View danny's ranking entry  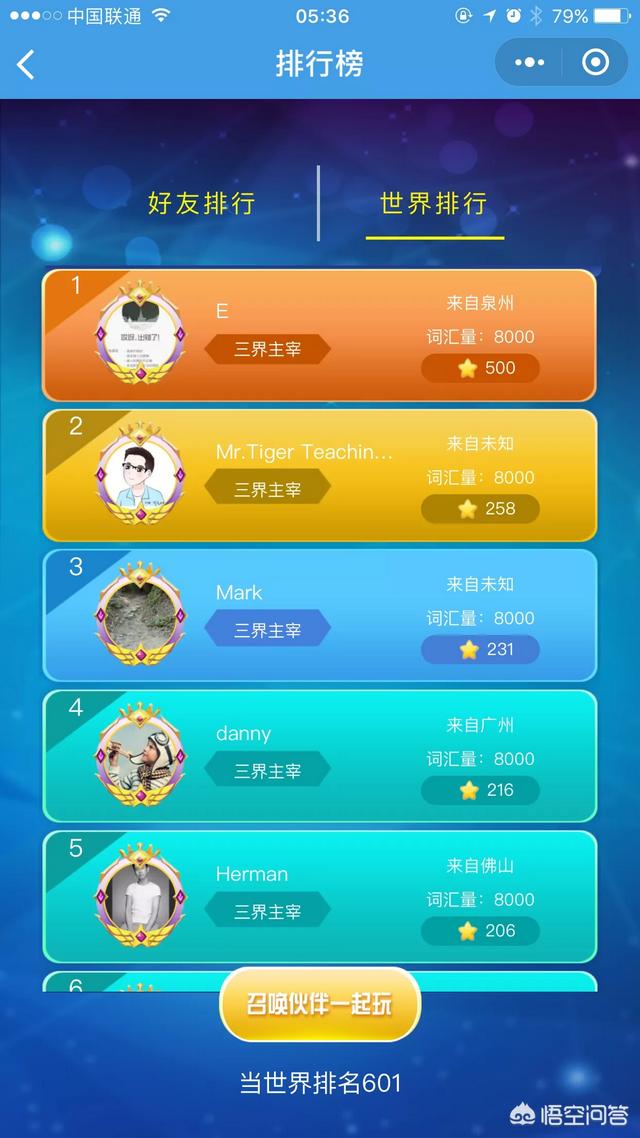(319, 757)
